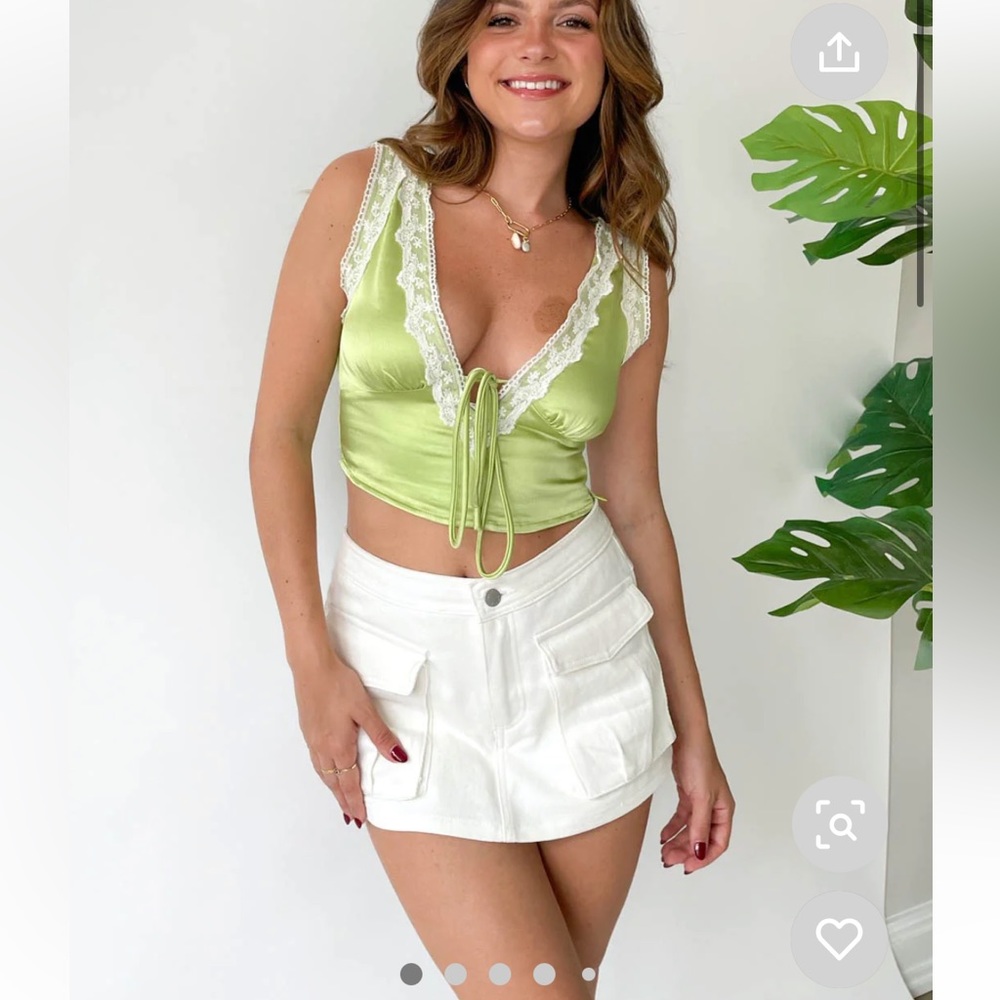The height and width of the screenshot is (1000, 1000).
Task: Add this item to favorites
Action: pos(839,939)
